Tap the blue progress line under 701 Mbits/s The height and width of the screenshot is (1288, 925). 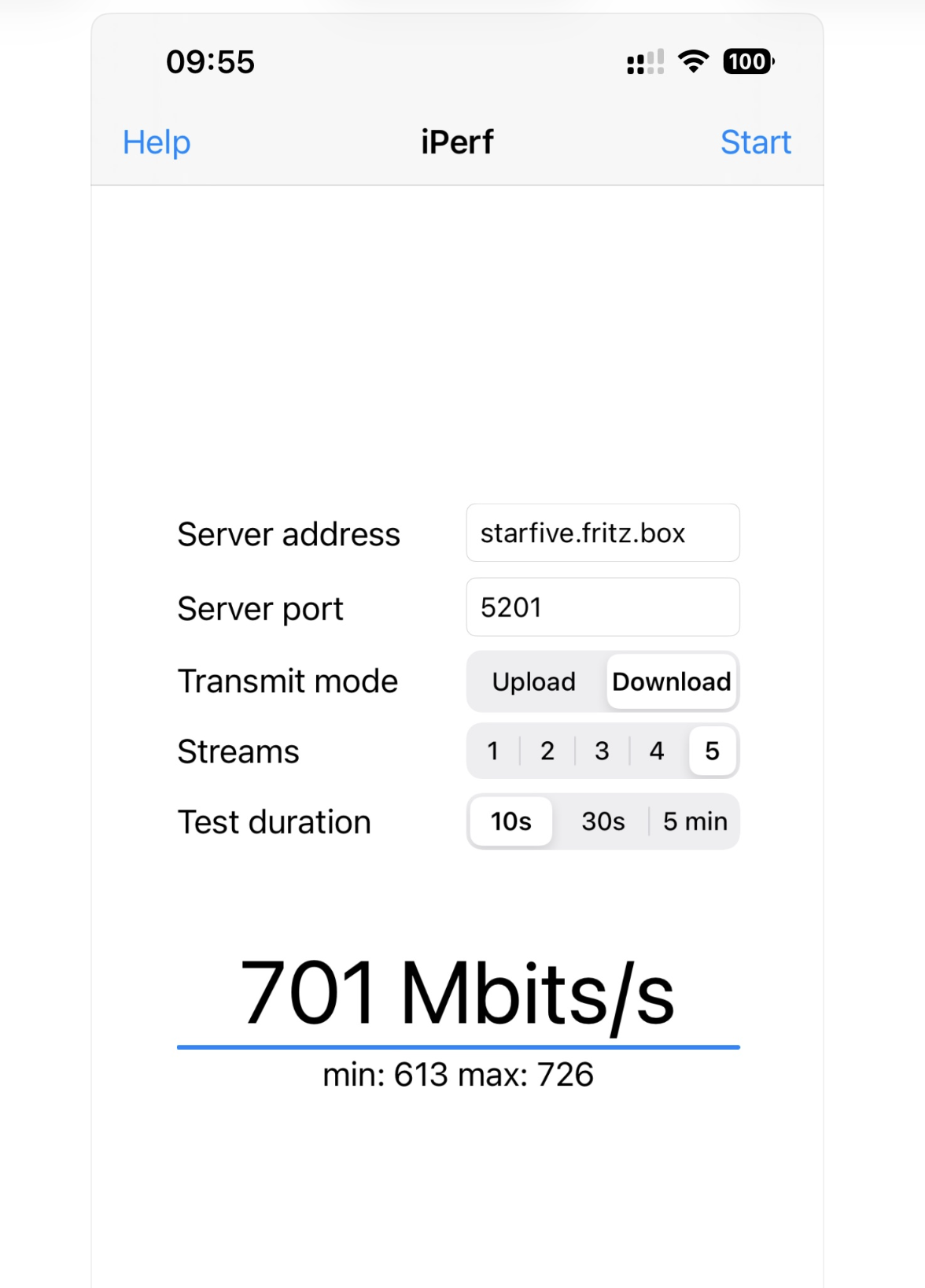tap(459, 1046)
